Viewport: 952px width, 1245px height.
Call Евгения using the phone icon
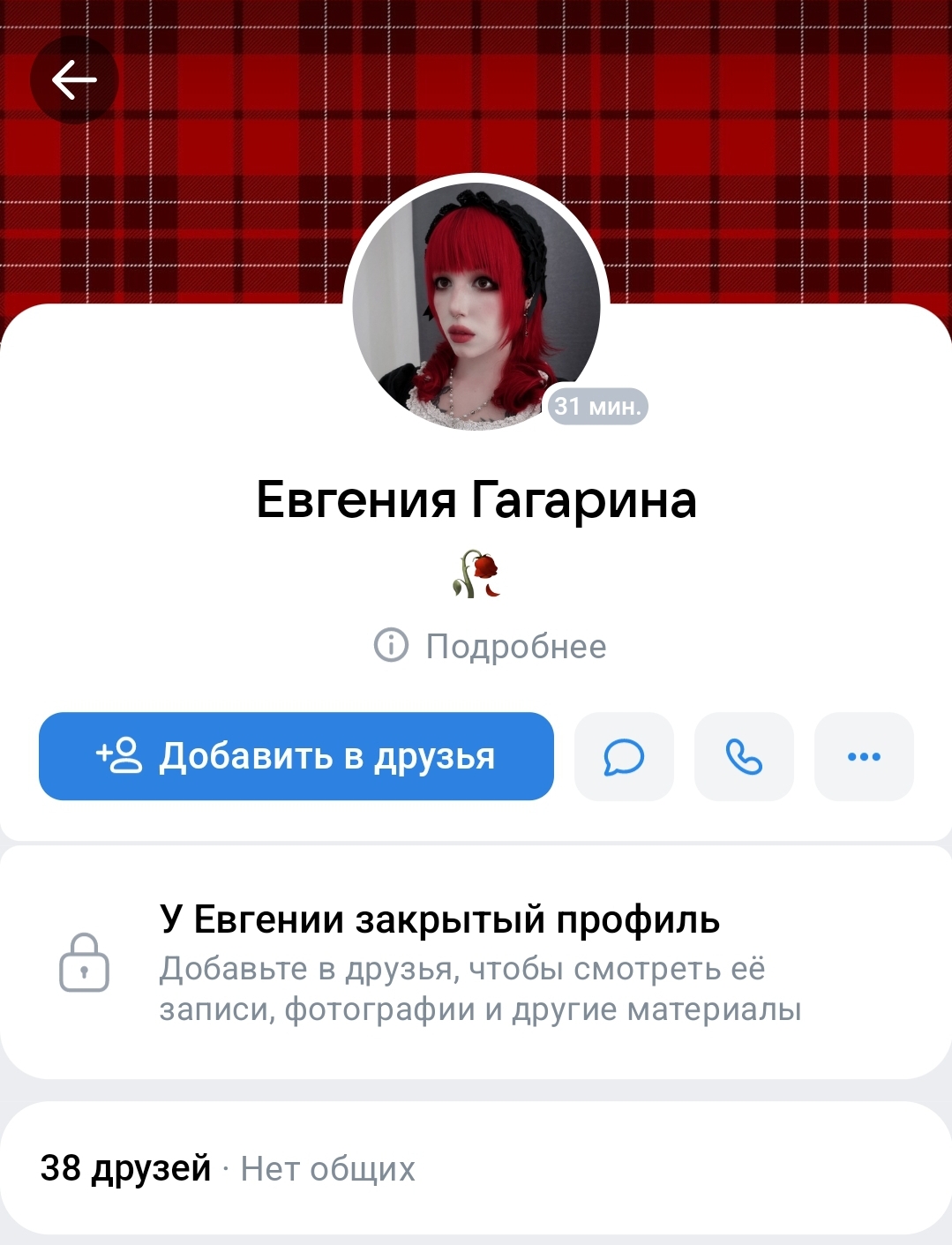click(744, 756)
